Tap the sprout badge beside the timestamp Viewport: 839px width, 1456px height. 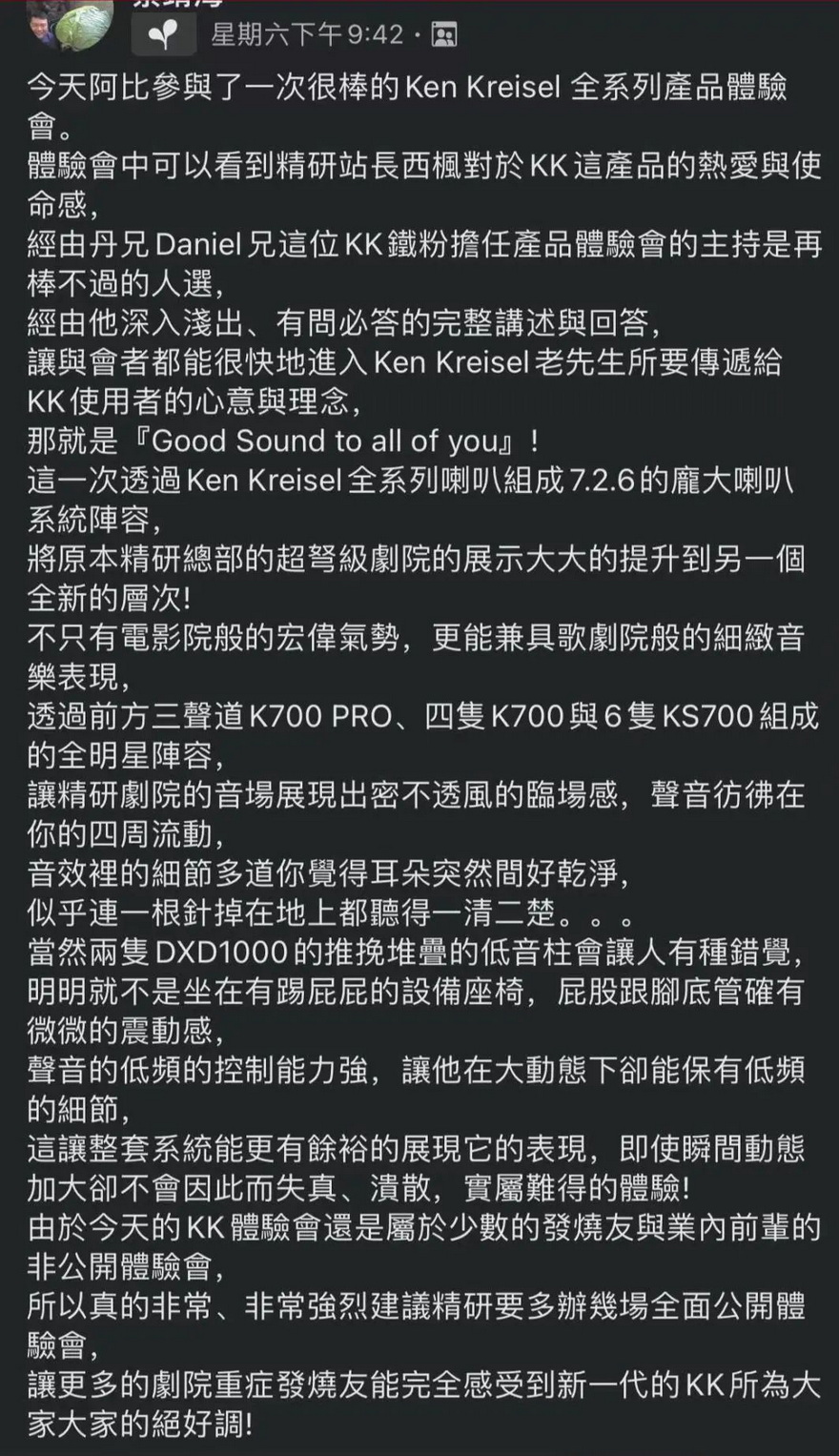[165, 35]
